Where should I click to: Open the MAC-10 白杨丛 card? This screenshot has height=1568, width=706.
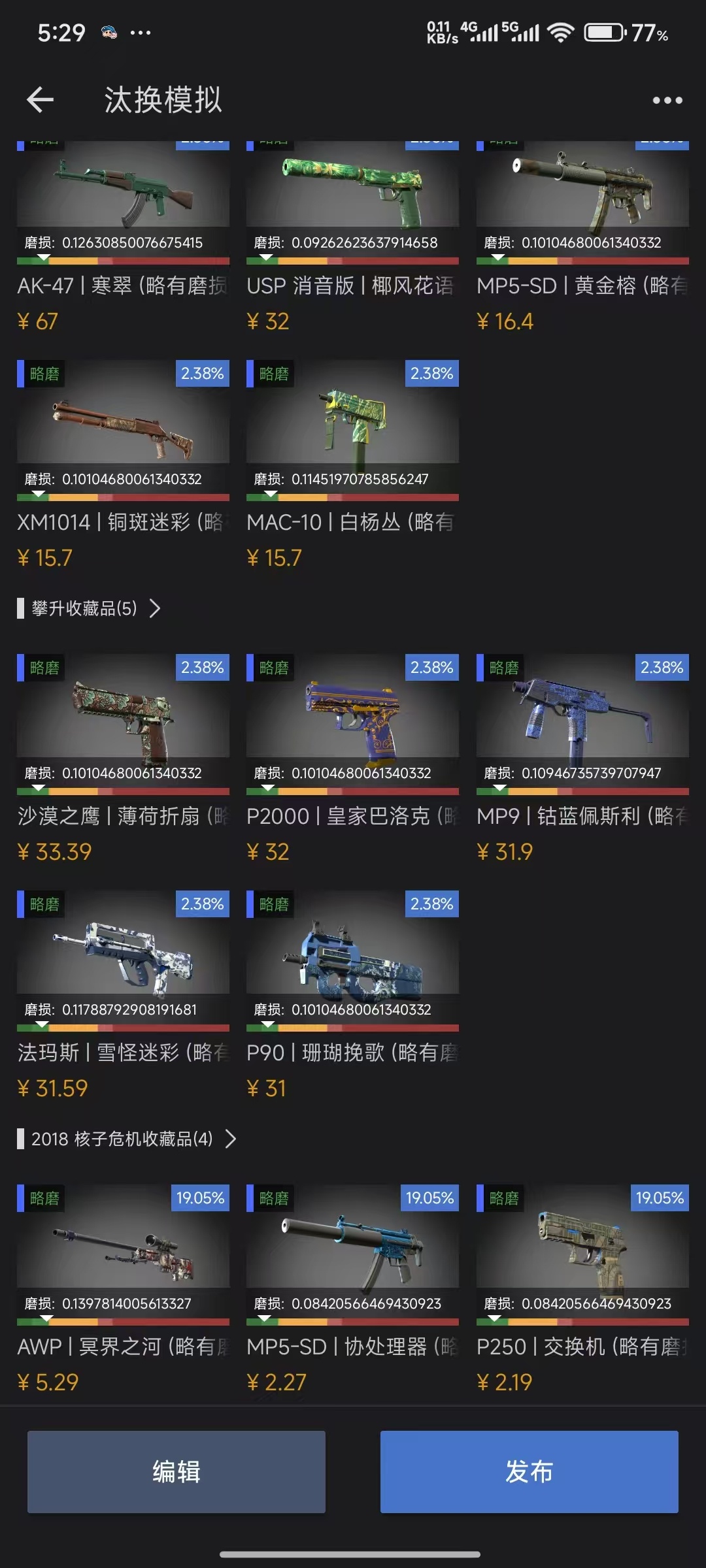pyautogui.click(x=352, y=425)
